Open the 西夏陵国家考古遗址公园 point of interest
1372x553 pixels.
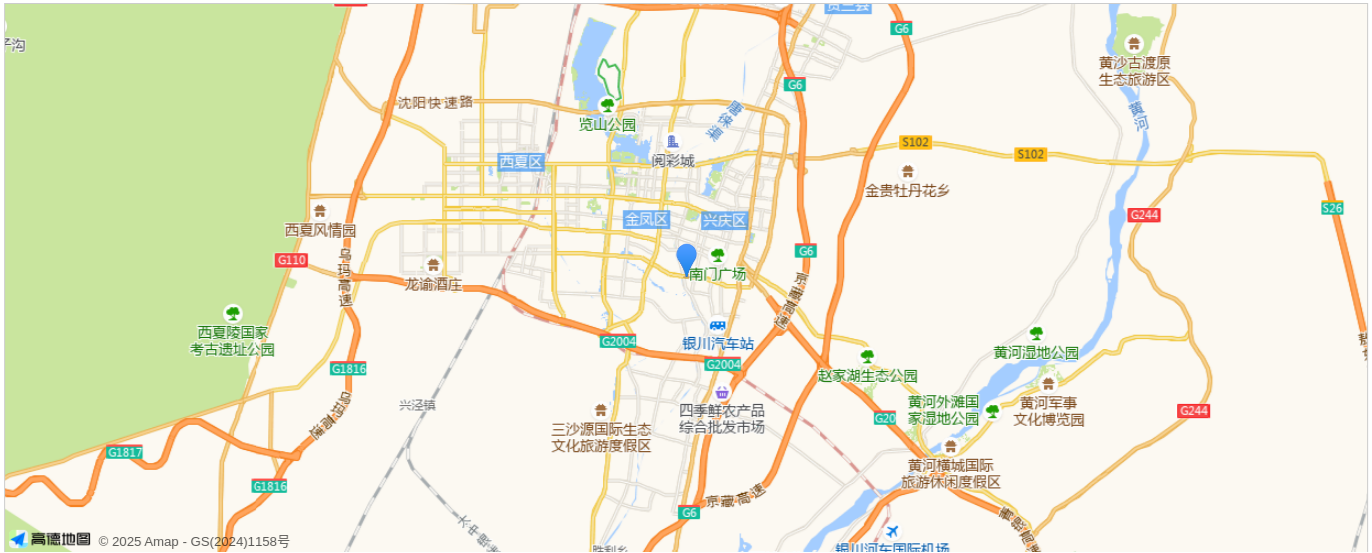[x=233, y=313]
